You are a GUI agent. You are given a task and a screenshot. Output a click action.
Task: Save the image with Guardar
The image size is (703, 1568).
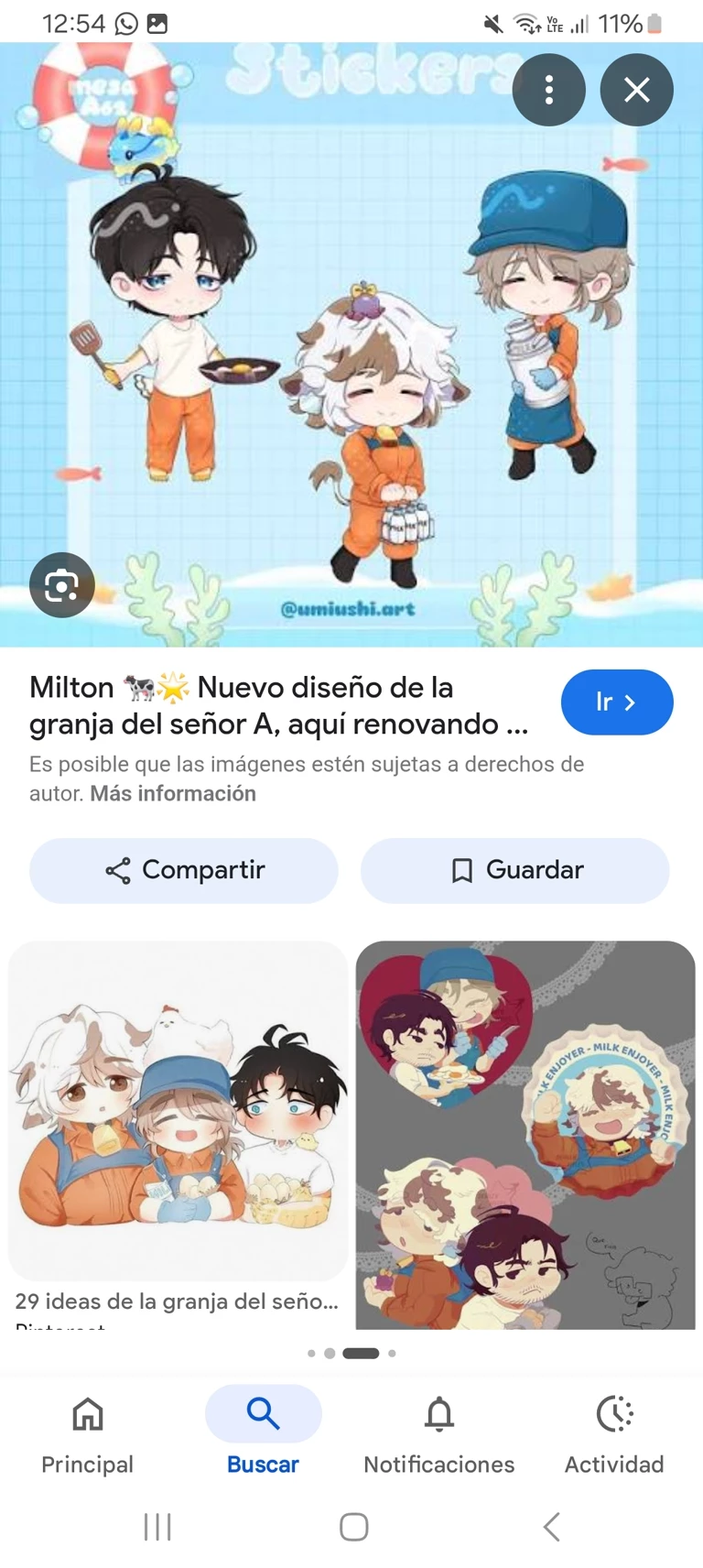coord(514,870)
